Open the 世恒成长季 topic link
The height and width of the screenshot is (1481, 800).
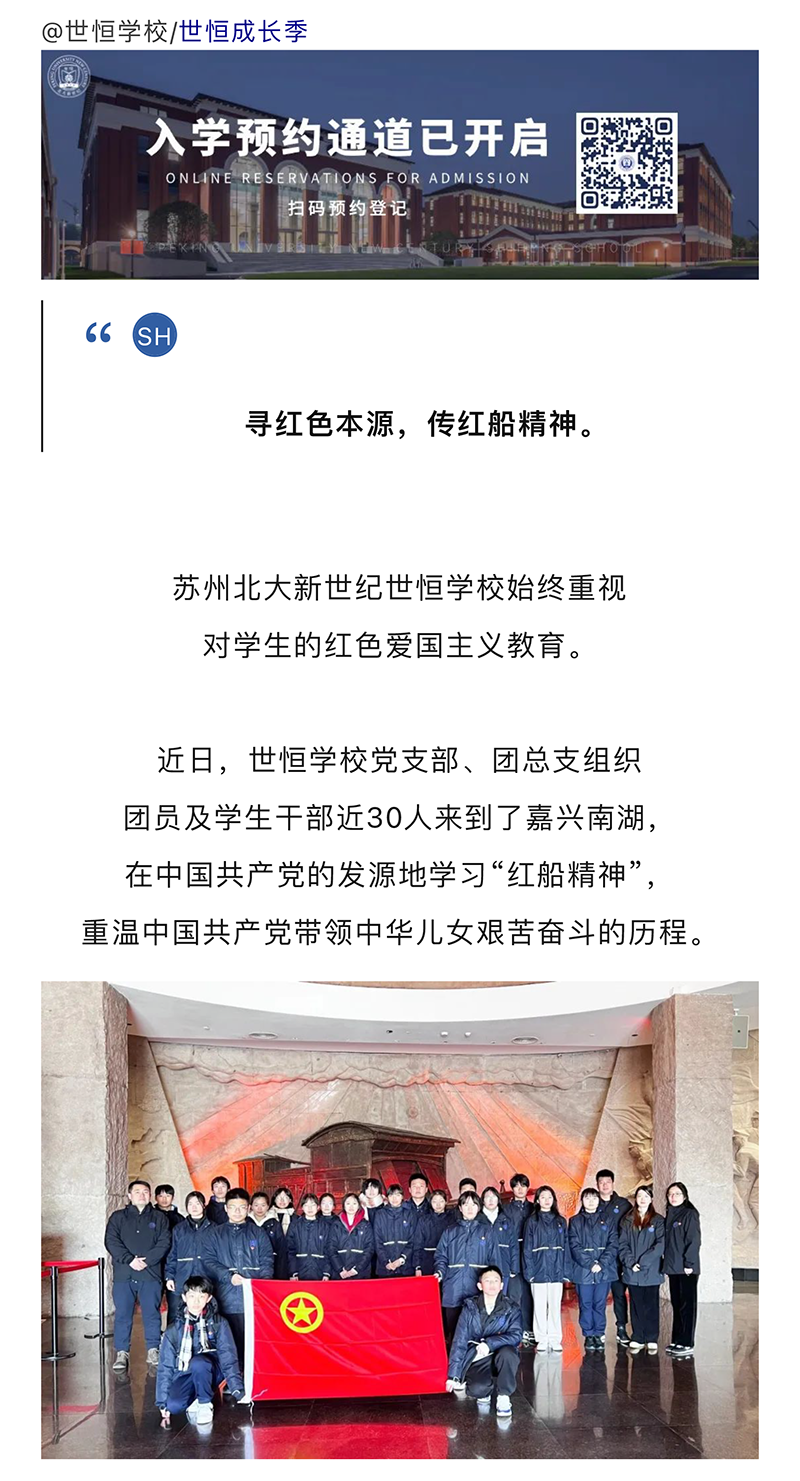coord(243,31)
